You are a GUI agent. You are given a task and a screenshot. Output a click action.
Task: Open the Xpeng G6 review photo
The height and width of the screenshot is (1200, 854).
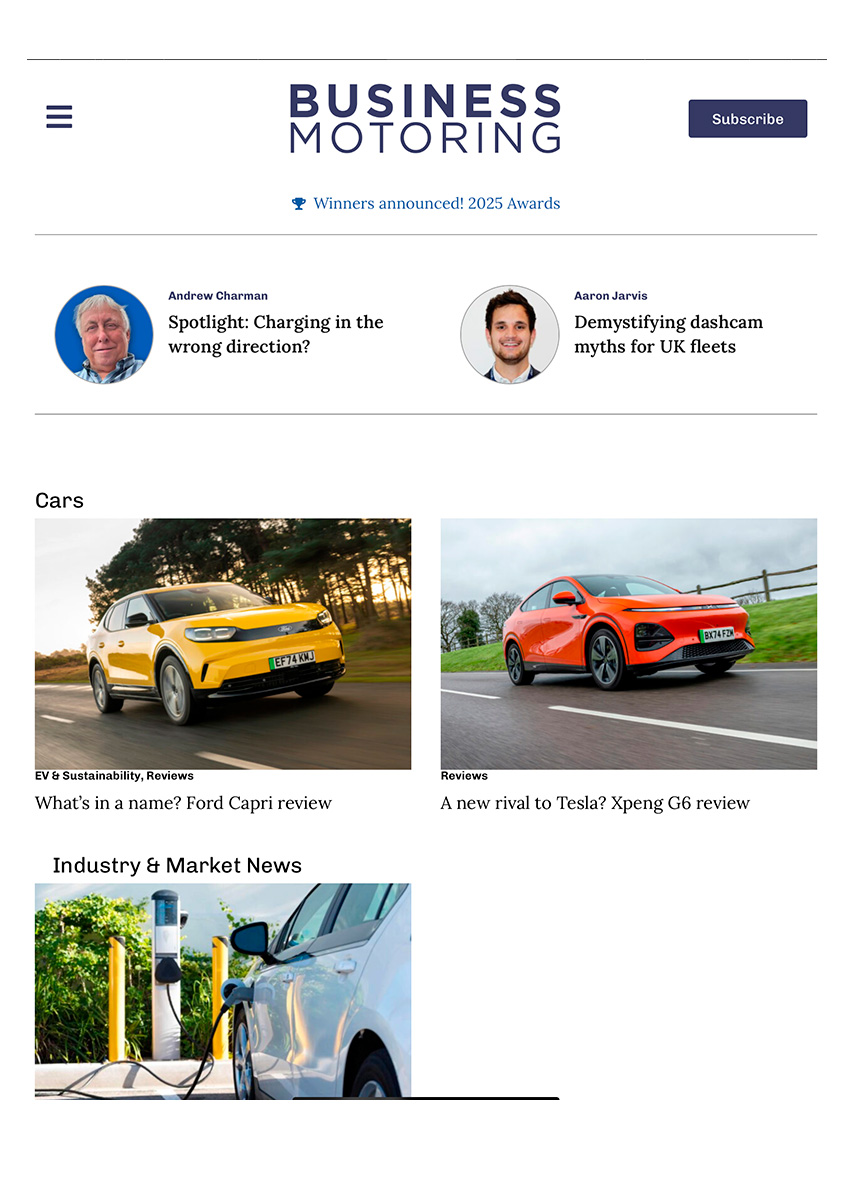click(629, 644)
